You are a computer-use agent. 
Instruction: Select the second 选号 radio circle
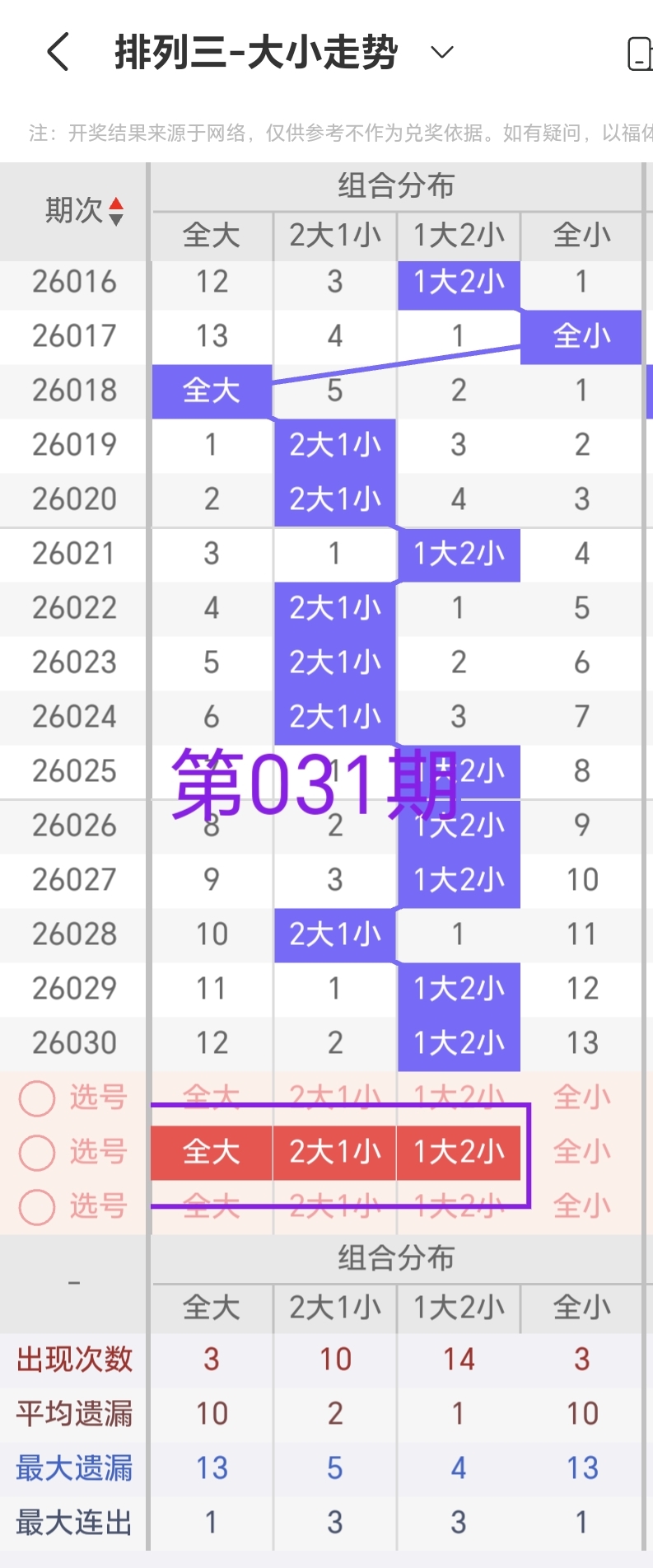[36, 1152]
